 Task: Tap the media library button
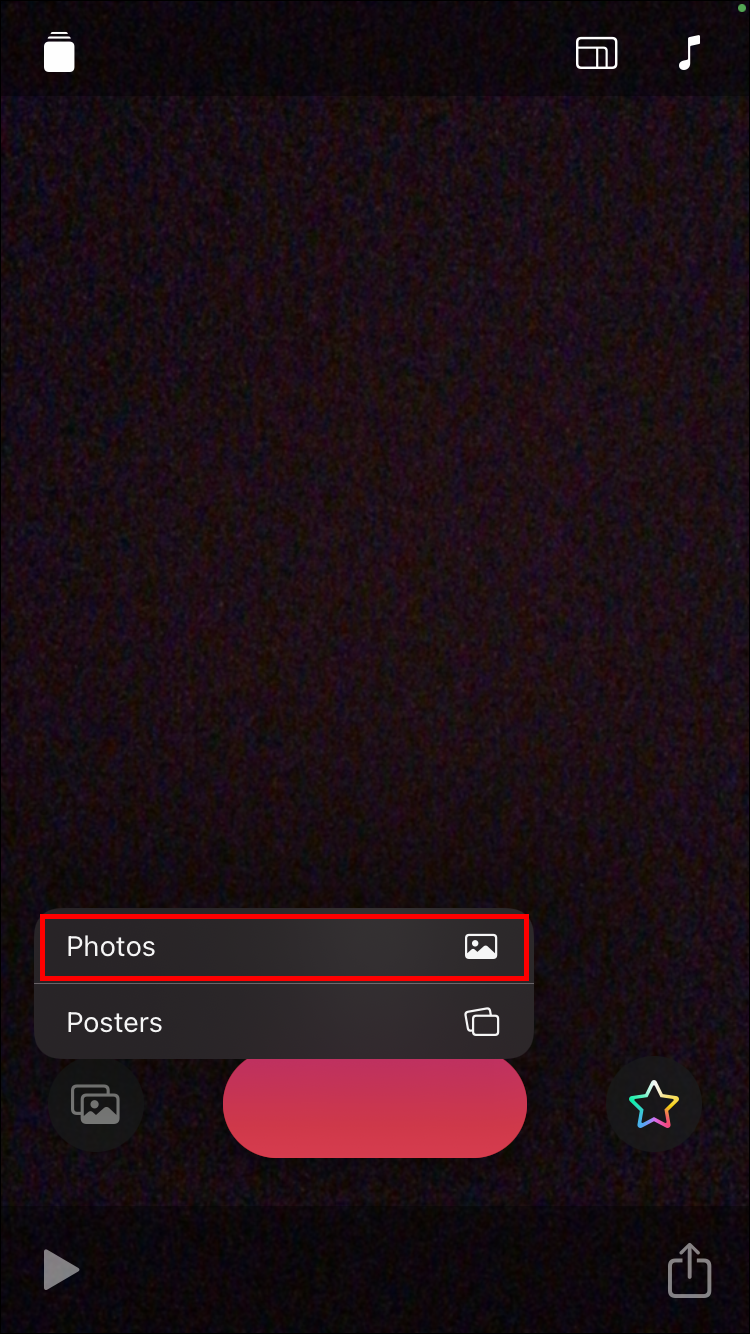pos(96,1104)
